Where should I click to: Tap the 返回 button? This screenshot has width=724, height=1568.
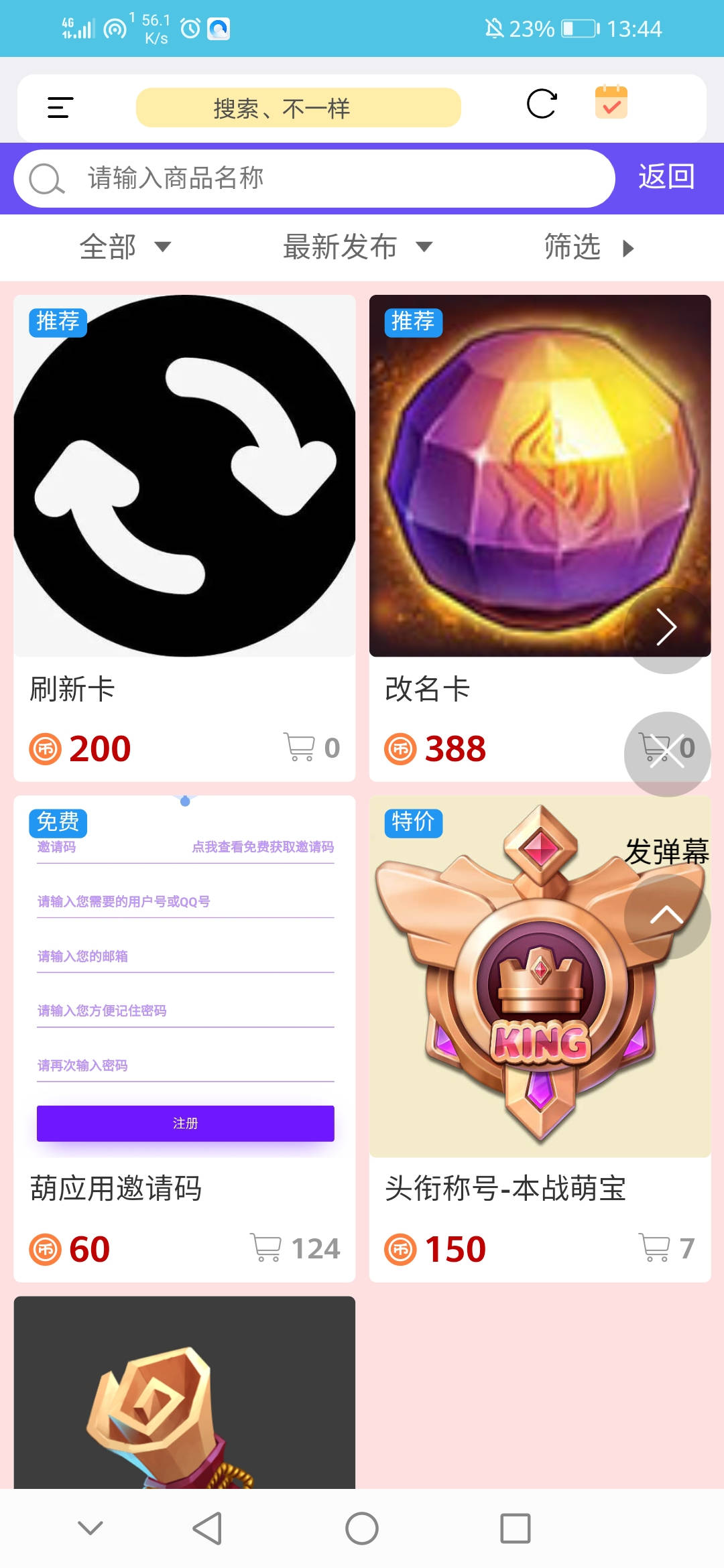[x=666, y=178]
